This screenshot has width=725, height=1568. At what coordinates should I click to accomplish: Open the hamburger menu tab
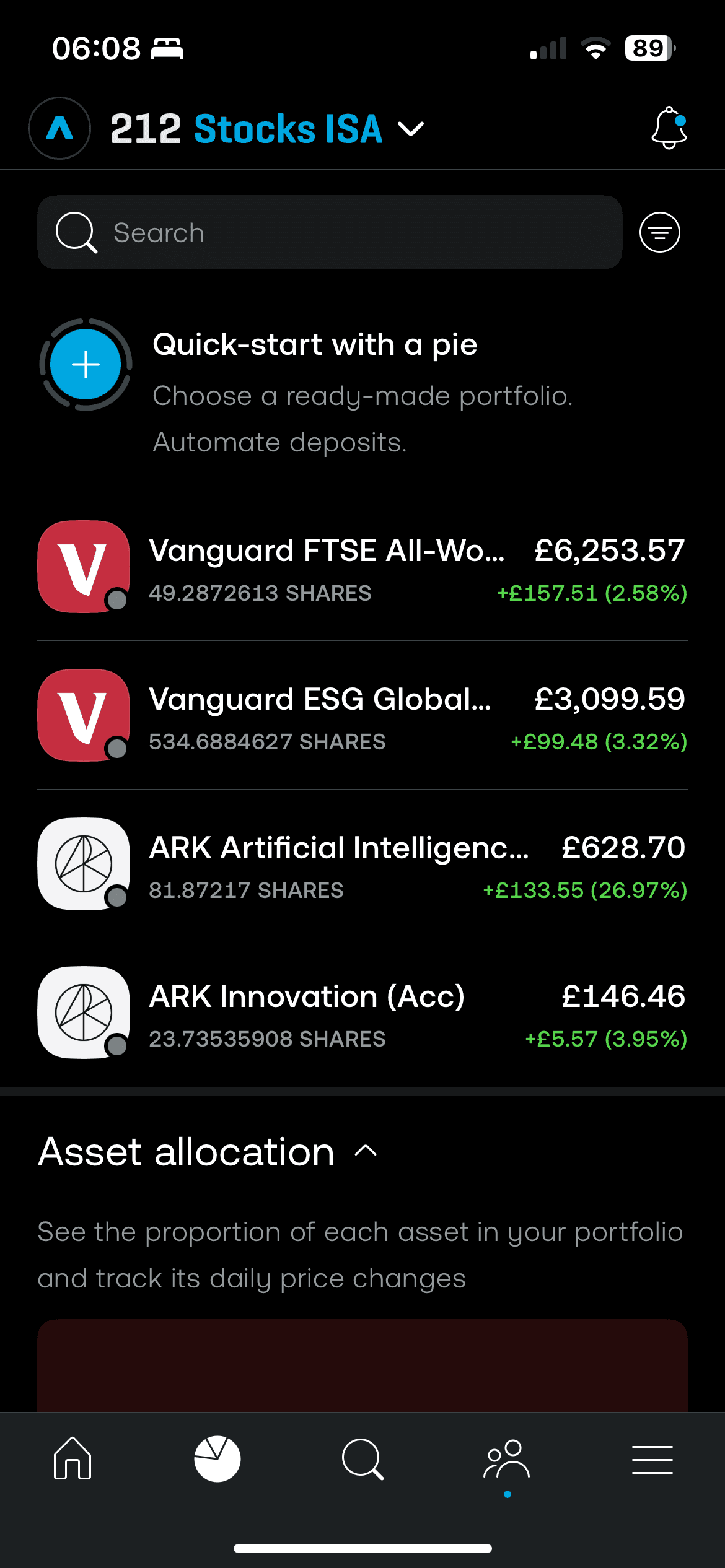652,1458
